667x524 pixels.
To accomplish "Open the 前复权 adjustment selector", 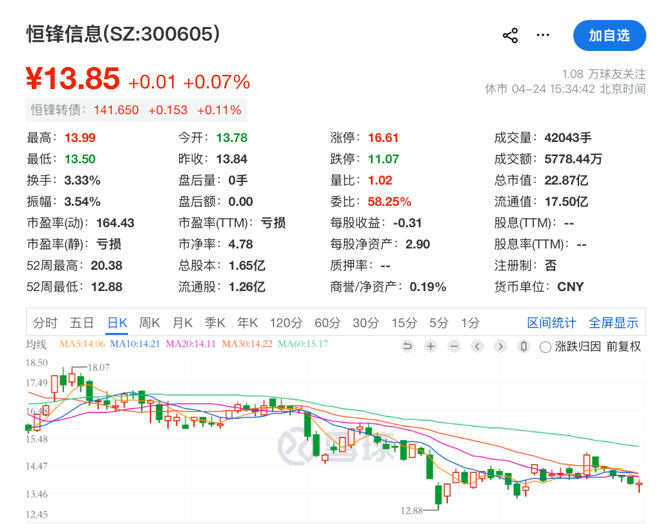I will pos(623,347).
